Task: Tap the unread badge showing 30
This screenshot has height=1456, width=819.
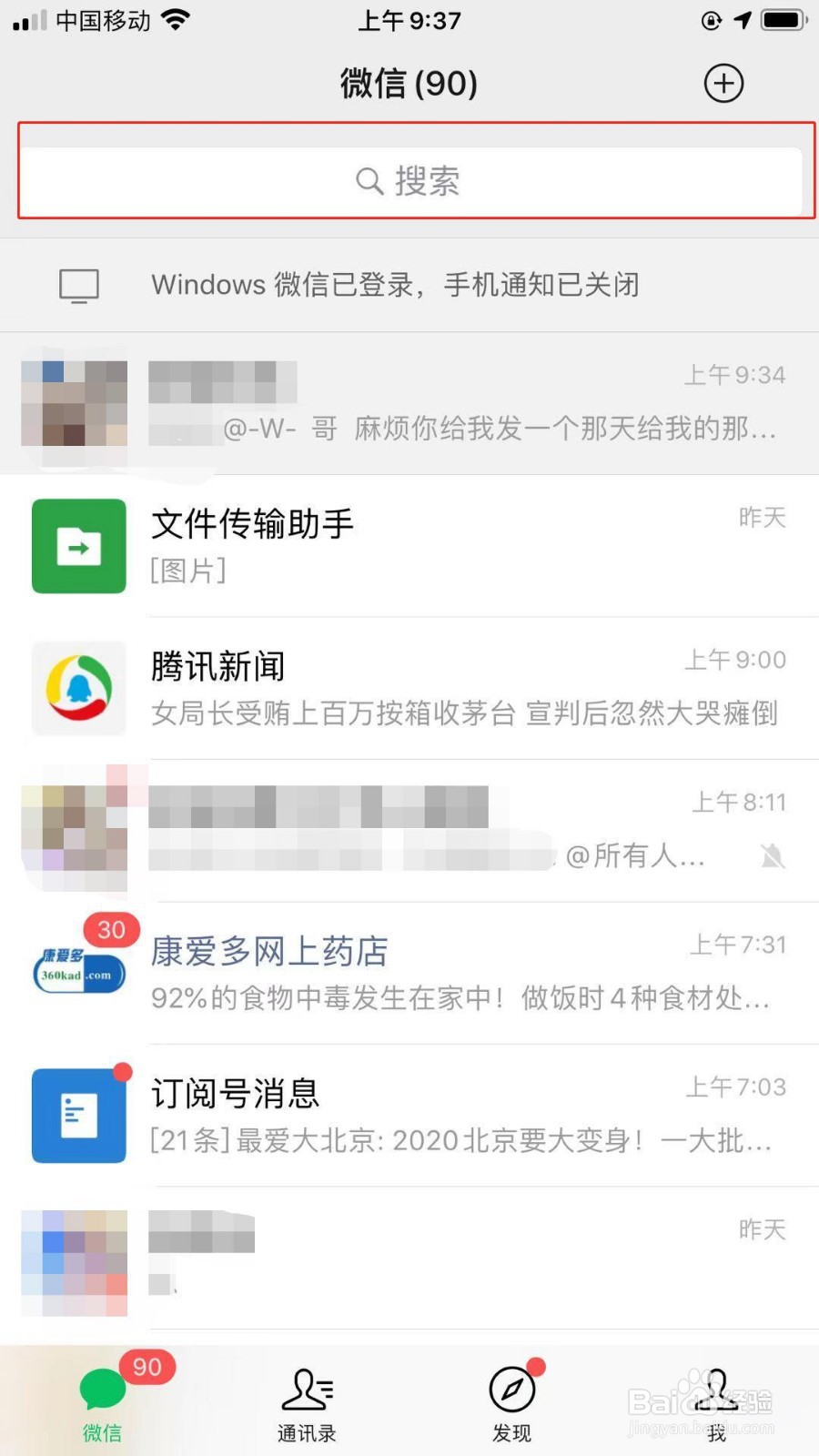Action: [x=111, y=930]
